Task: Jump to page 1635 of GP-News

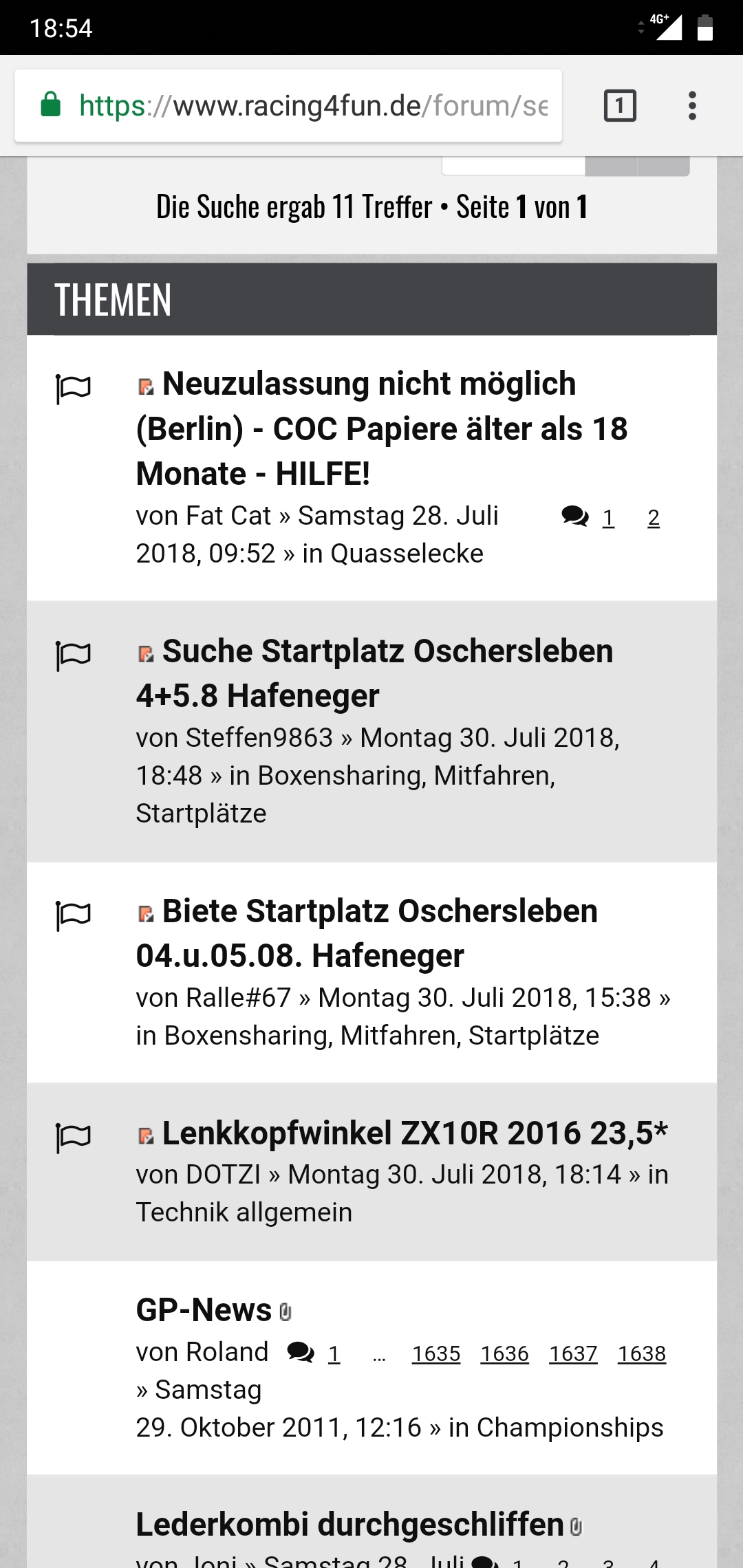Action: (436, 1353)
